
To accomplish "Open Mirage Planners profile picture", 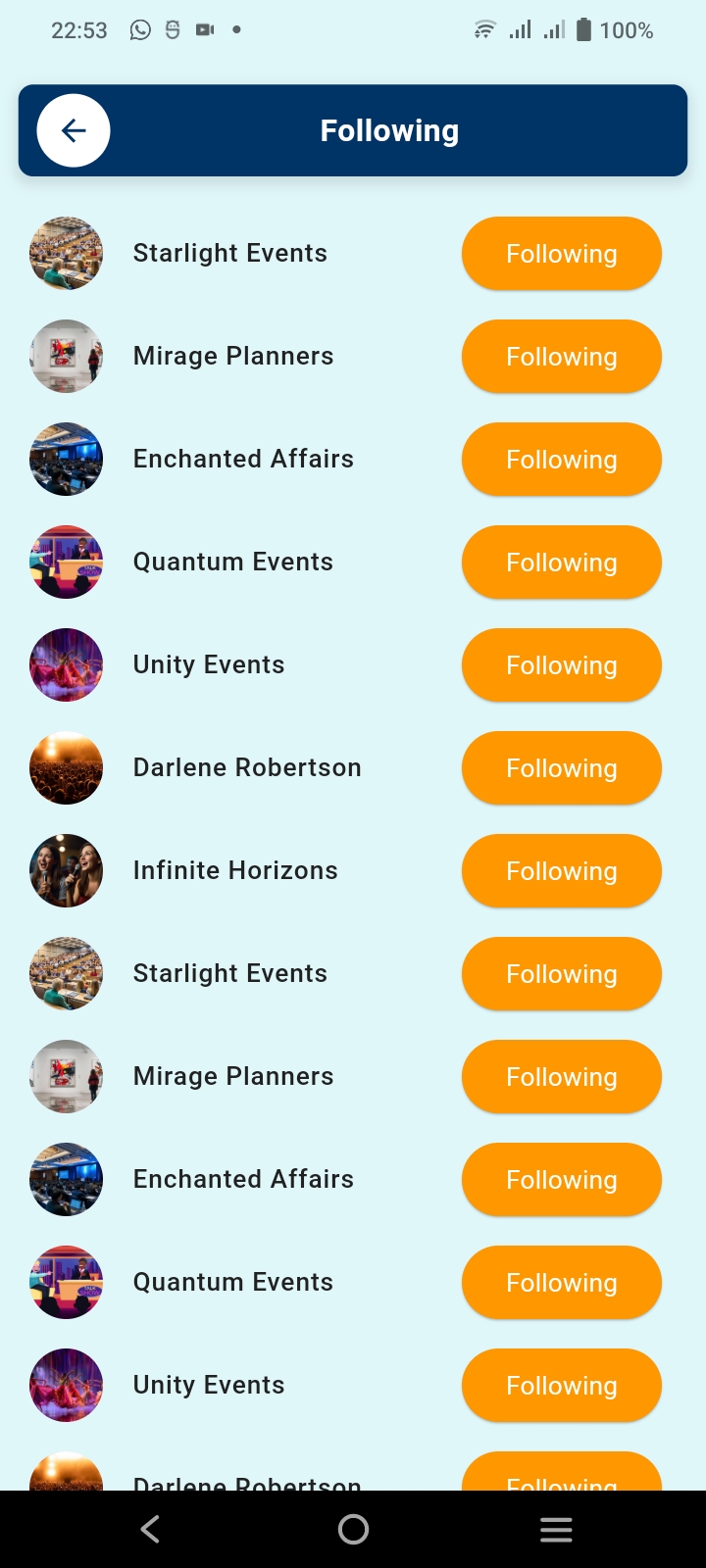I will coord(66,356).
